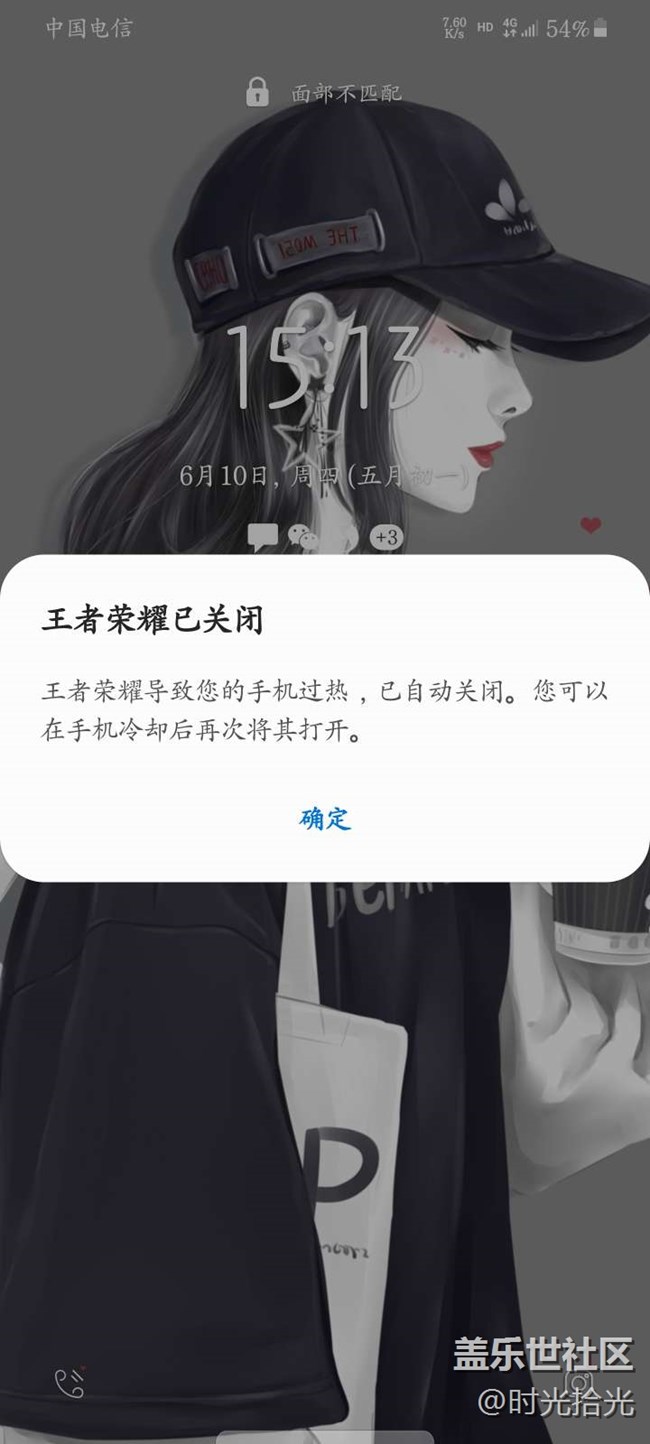Confirm the dialog with 确定
650x1444 pixels.
[x=325, y=819]
